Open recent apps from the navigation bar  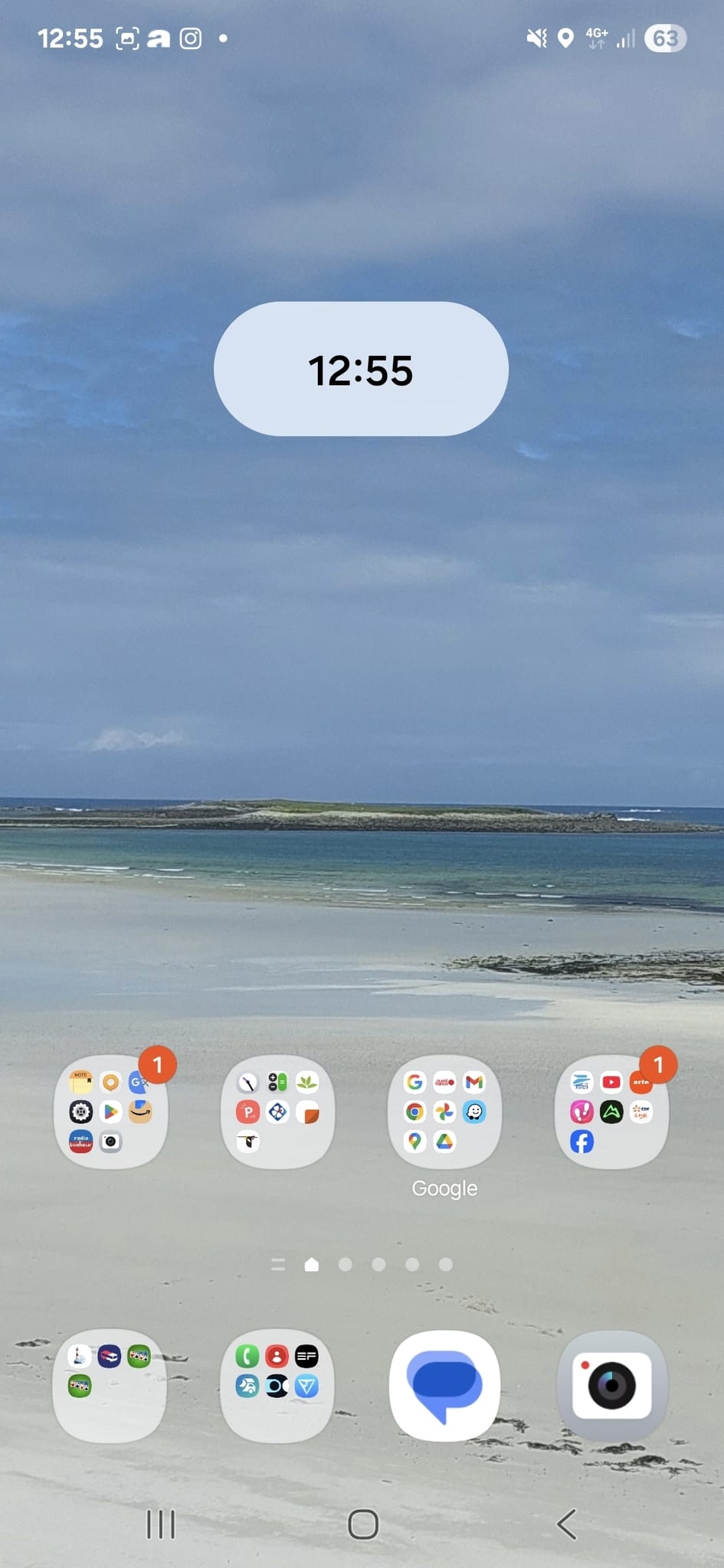(x=161, y=1524)
